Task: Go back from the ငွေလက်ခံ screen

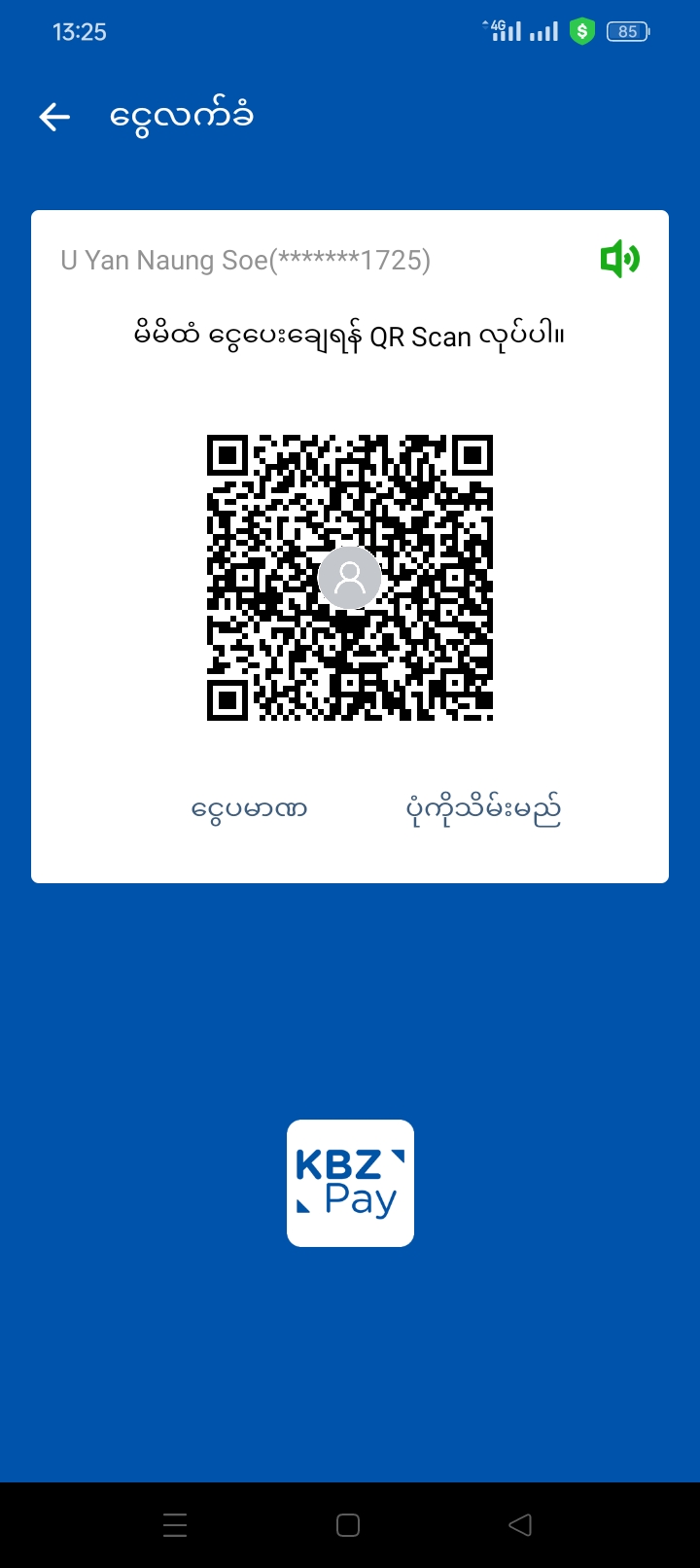Action: [x=54, y=118]
